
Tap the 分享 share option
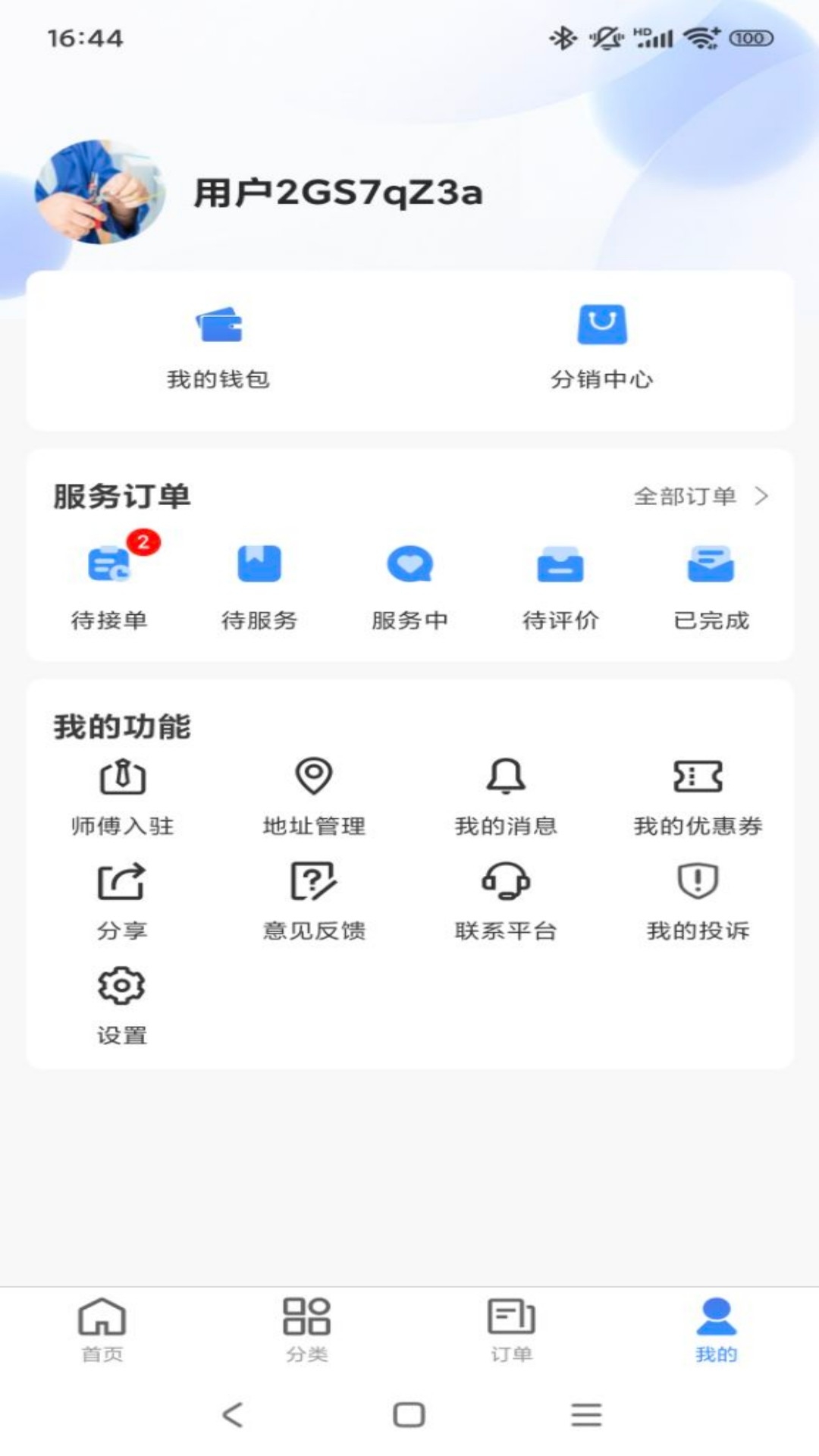coord(122,901)
